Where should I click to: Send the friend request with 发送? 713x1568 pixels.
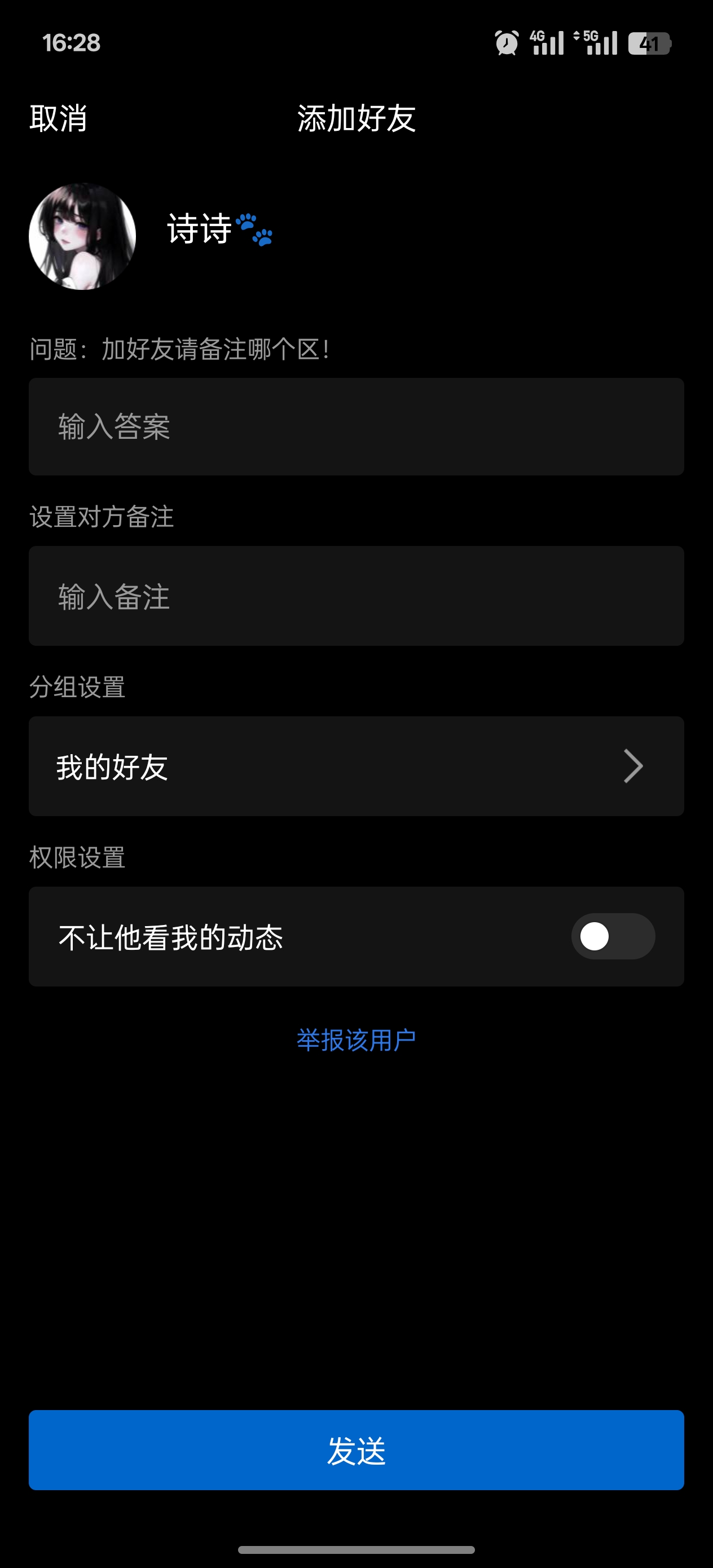[356, 1450]
